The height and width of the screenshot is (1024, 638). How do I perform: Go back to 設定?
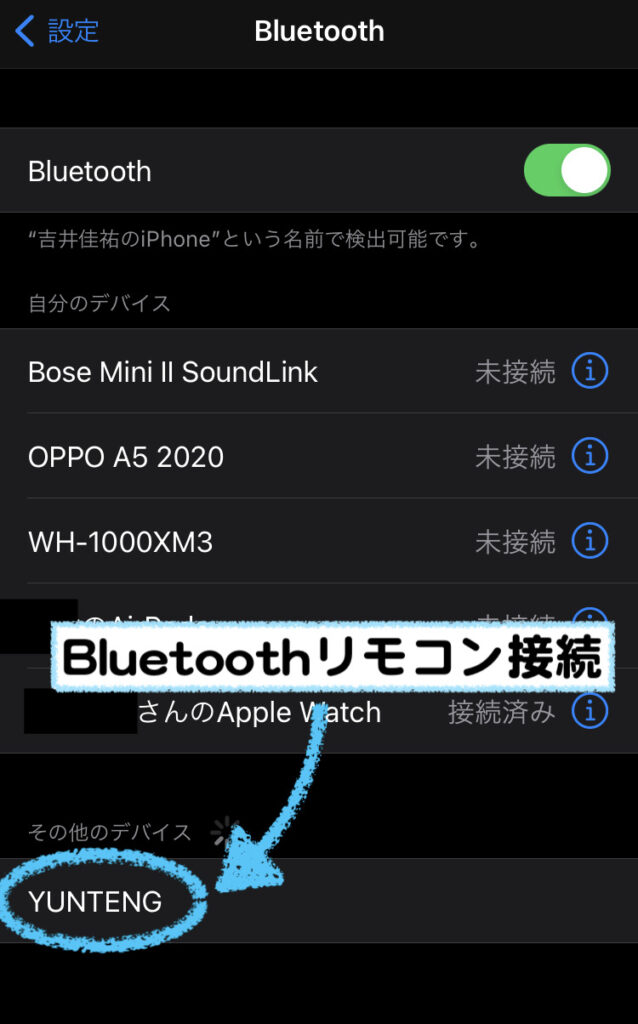pos(57,31)
